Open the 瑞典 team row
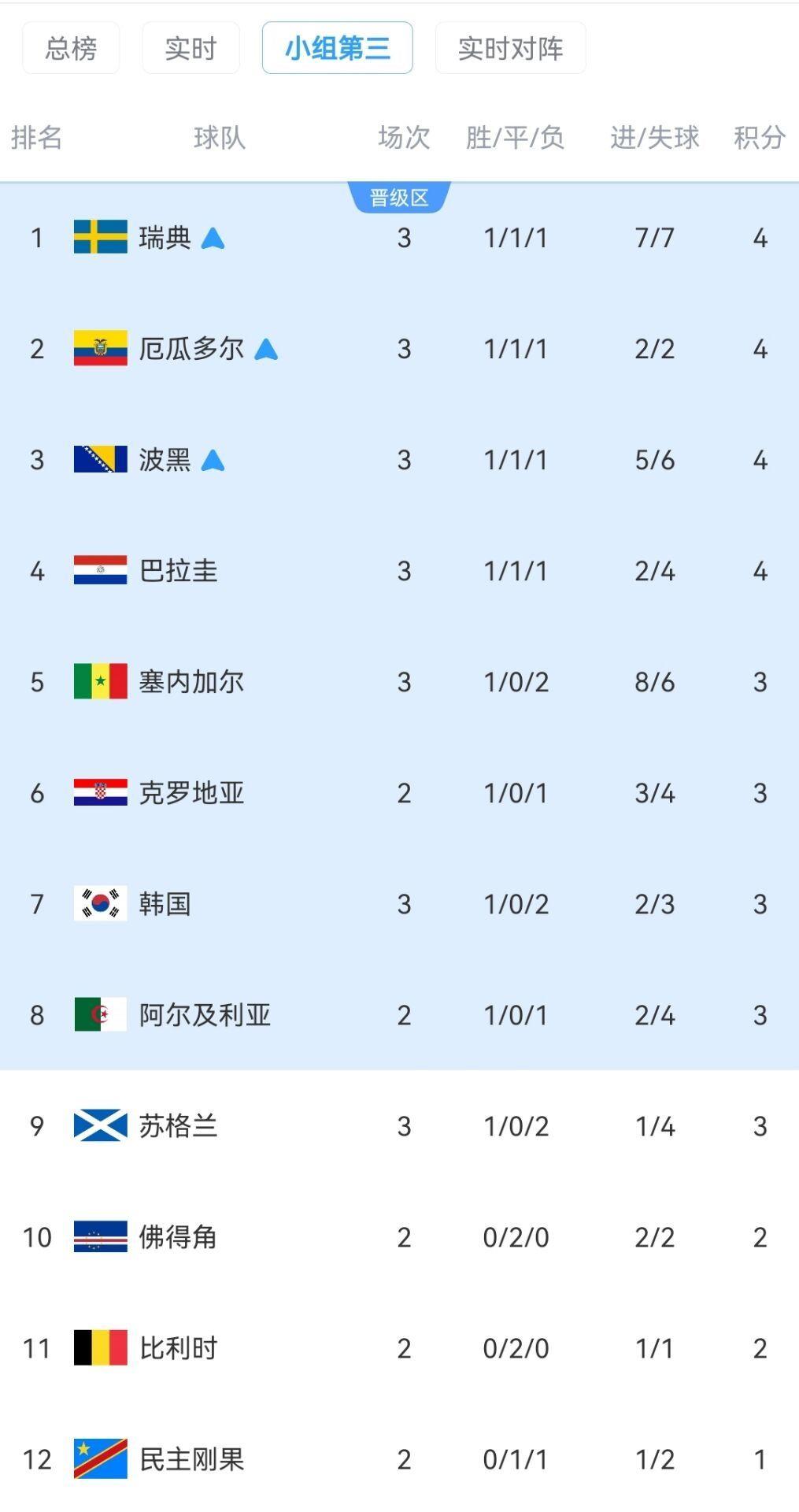The width and height of the screenshot is (799, 1512). coord(399,238)
